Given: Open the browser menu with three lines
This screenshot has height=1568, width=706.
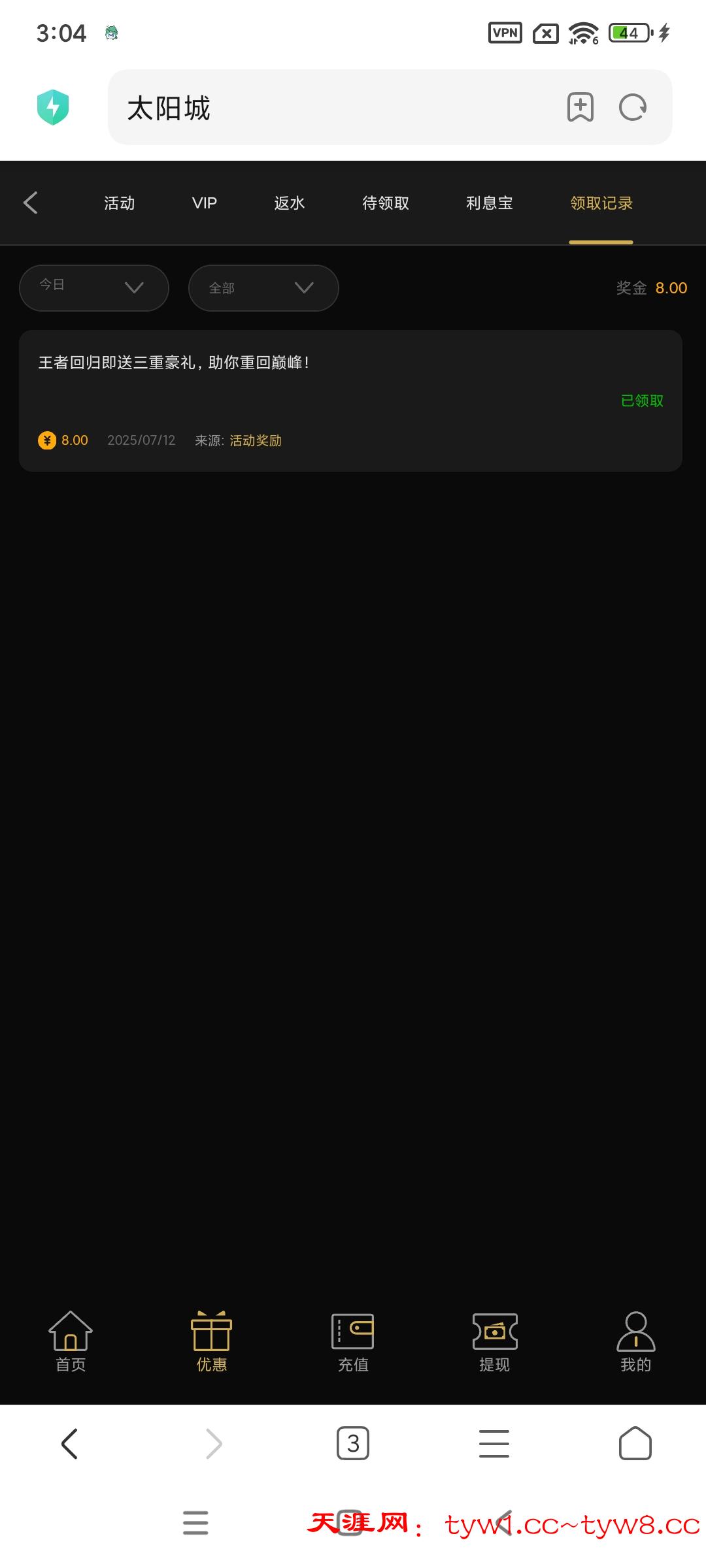Looking at the screenshot, I should click(x=494, y=1443).
